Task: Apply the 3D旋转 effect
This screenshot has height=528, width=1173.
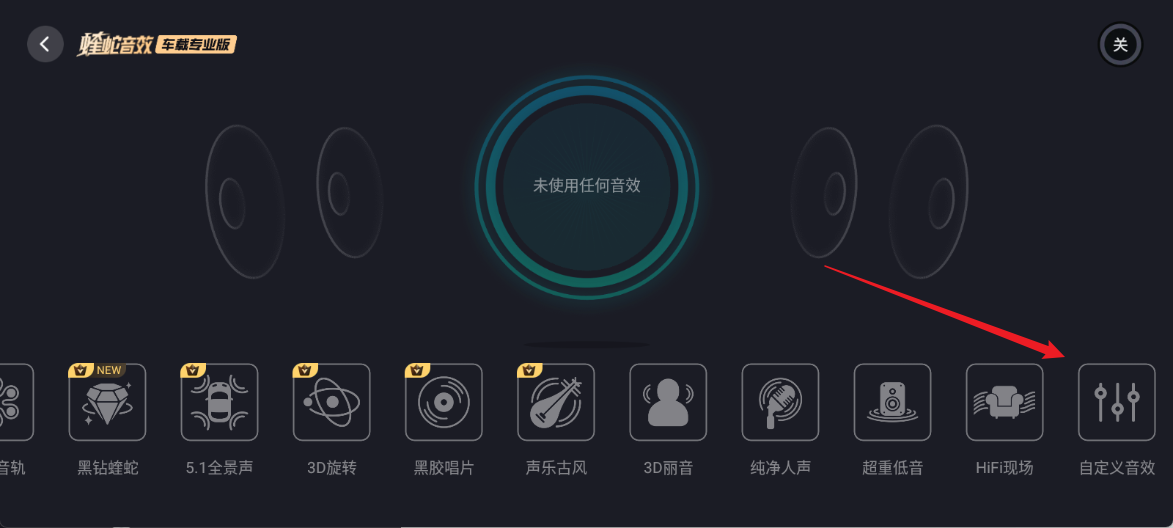Action: 331,402
